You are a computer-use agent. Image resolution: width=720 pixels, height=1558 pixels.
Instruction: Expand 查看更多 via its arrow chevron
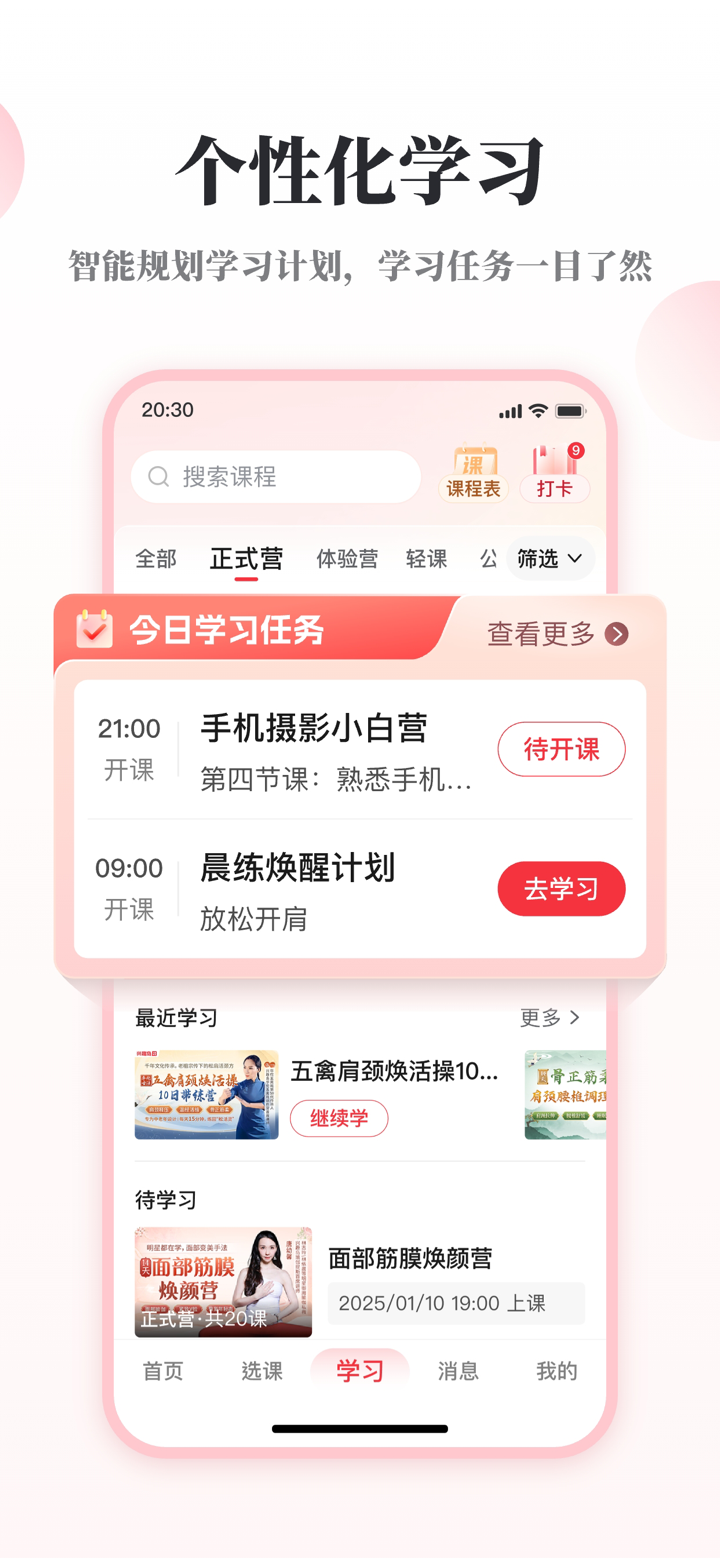pyautogui.click(x=616, y=633)
